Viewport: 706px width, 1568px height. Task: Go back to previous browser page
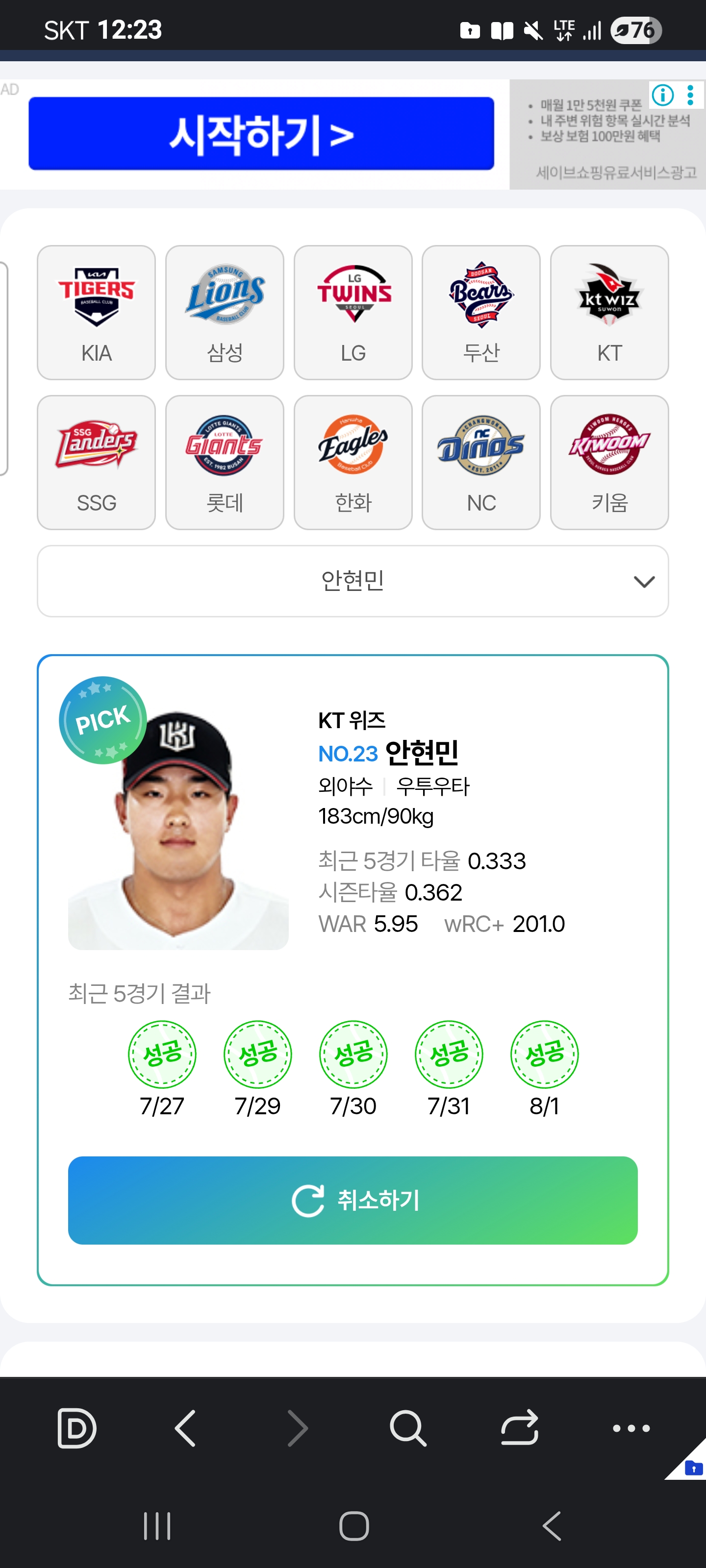185,1428
